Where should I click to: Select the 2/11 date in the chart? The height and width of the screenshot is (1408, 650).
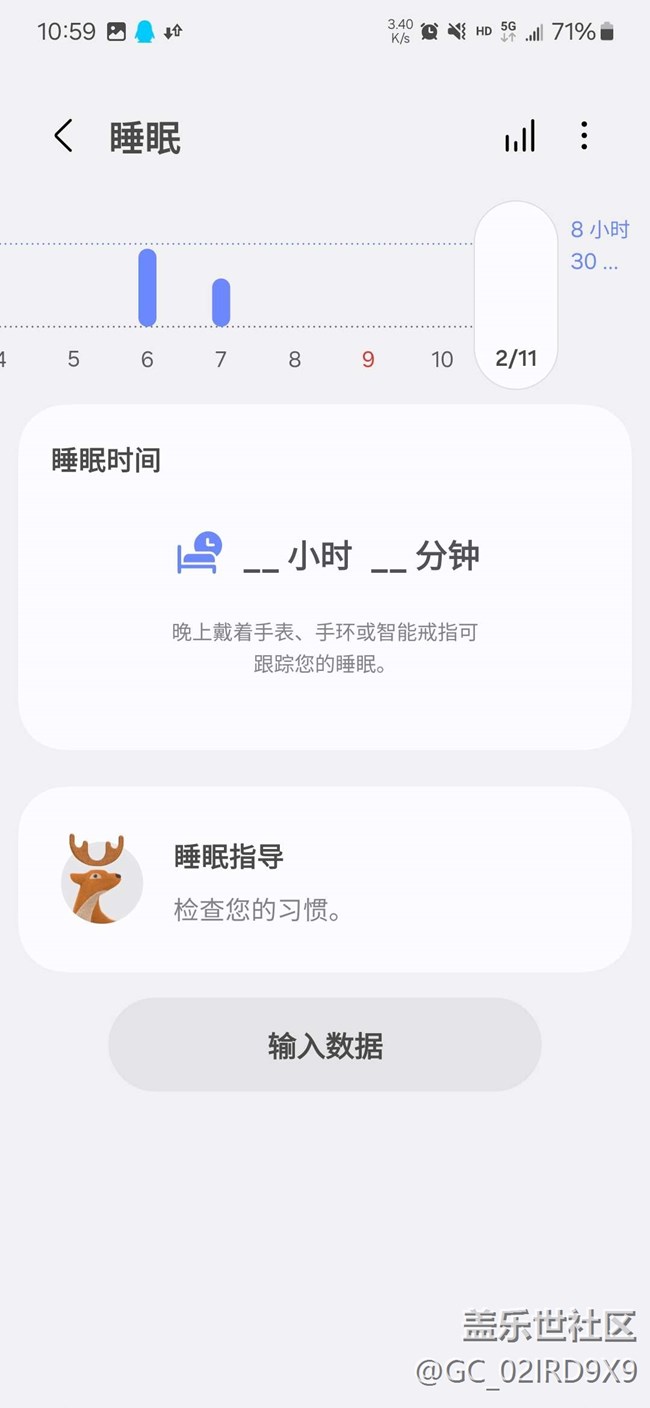click(516, 358)
